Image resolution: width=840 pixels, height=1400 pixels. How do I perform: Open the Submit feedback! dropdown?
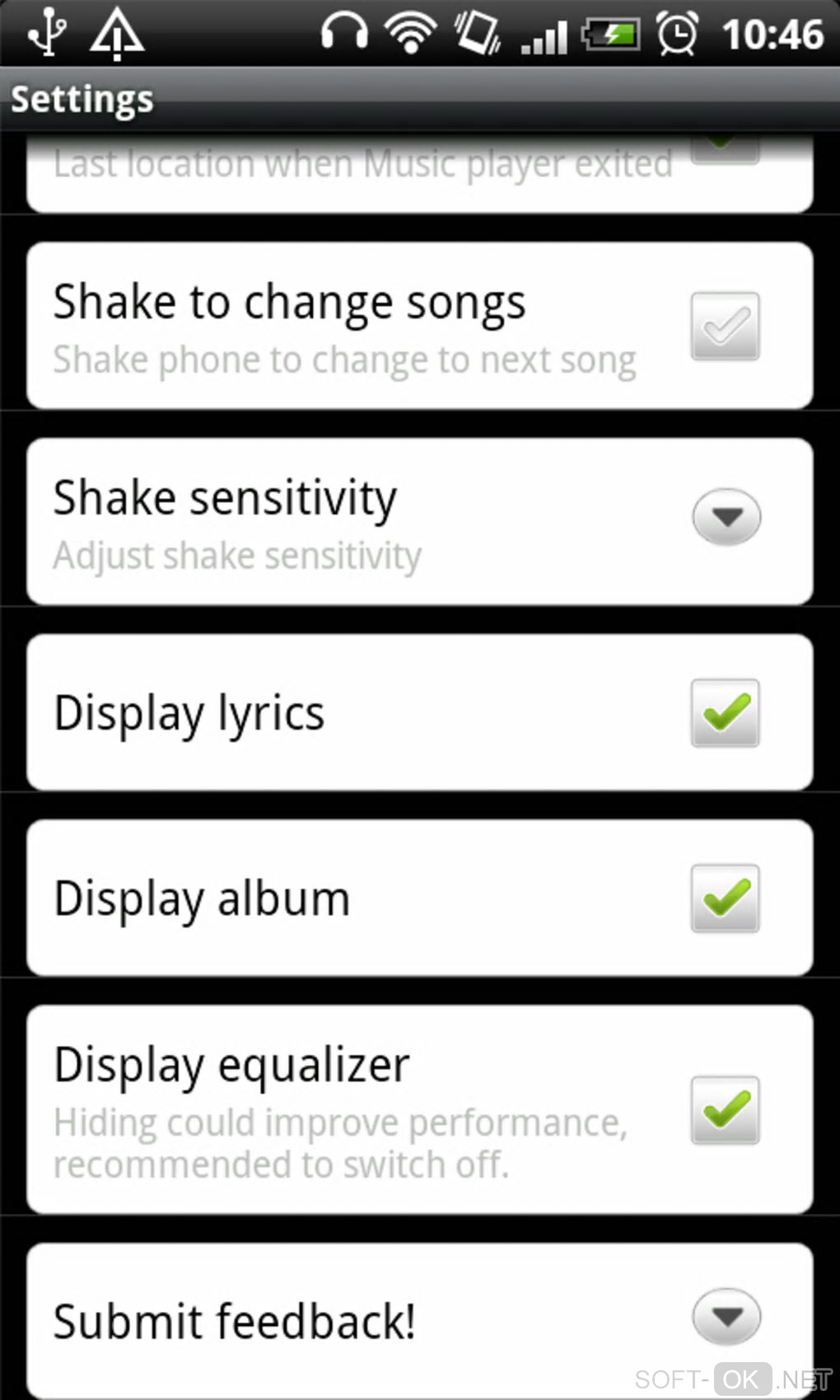tap(726, 1316)
